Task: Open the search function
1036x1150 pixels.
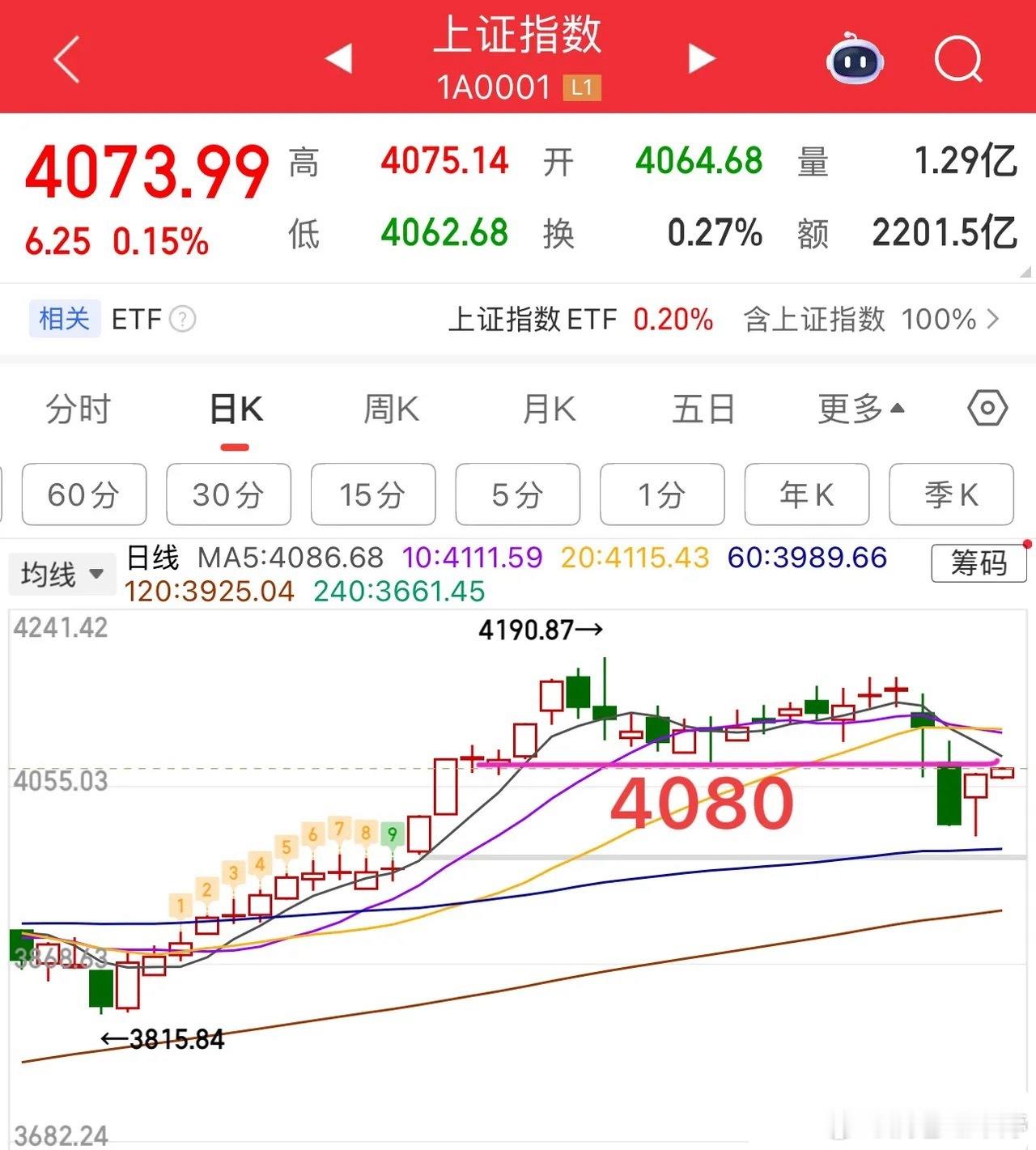Action: pyautogui.click(x=957, y=58)
